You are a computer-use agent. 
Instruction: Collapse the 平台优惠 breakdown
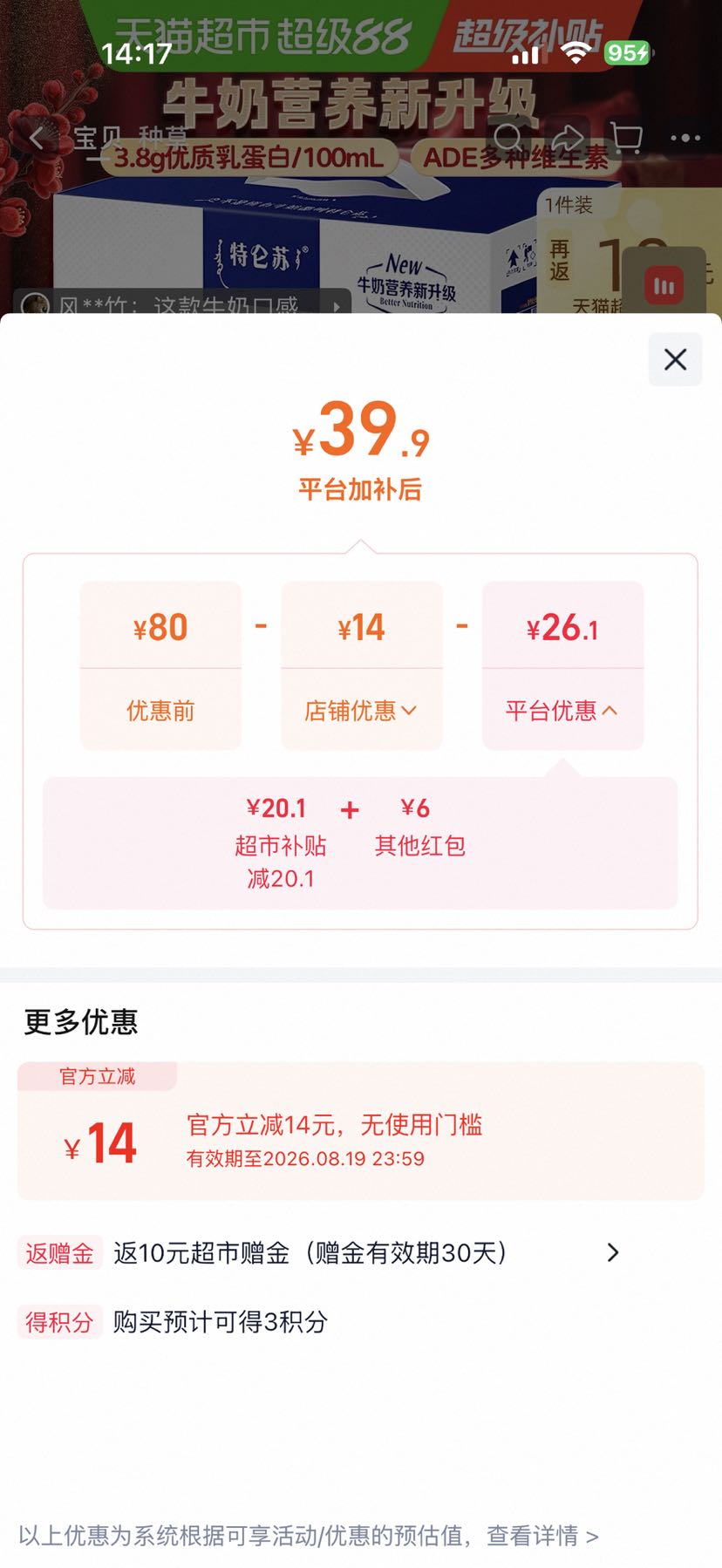pyautogui.click(x=562, y=711)
